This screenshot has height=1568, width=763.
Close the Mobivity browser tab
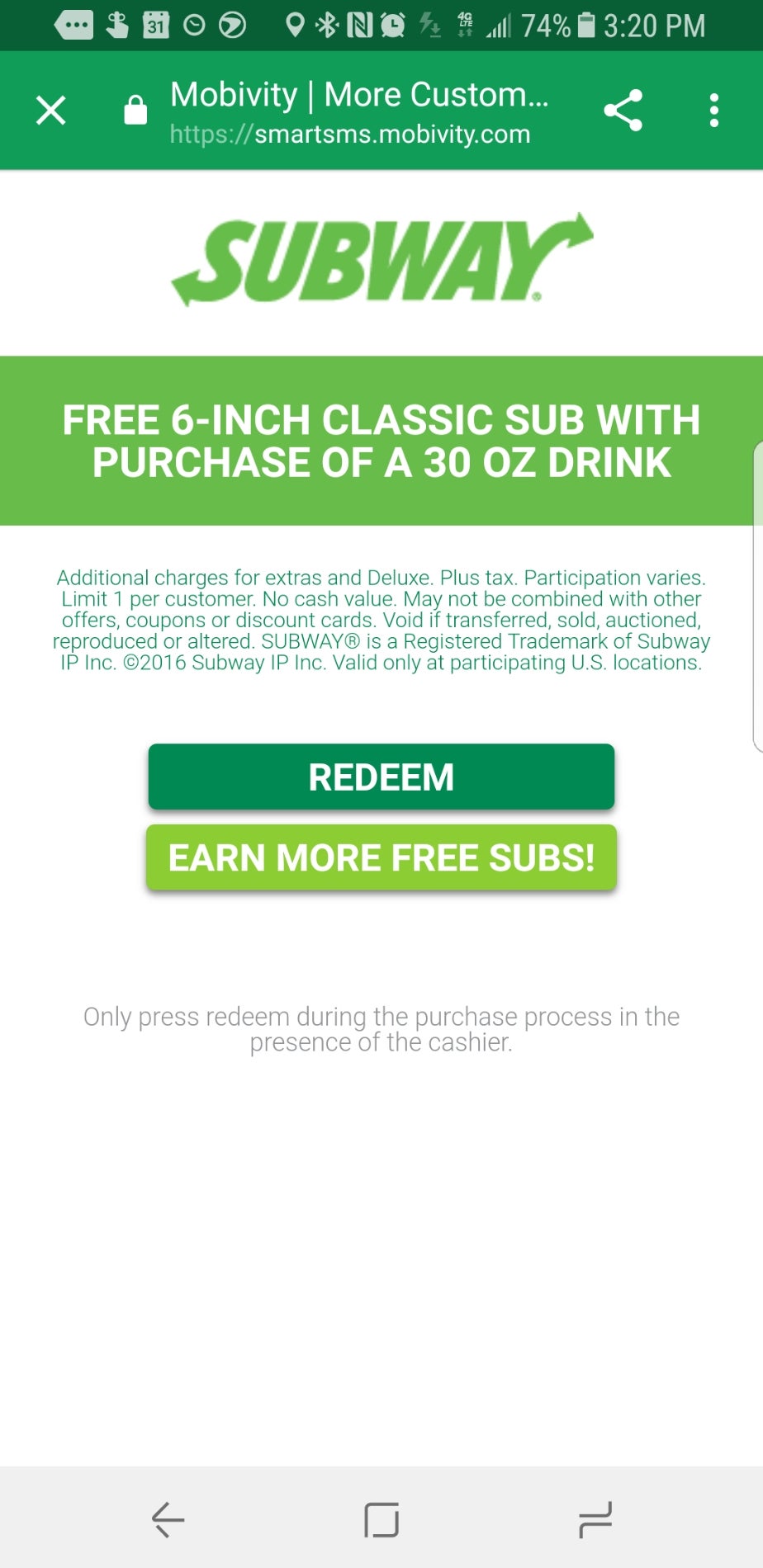[x=51, y=111]
